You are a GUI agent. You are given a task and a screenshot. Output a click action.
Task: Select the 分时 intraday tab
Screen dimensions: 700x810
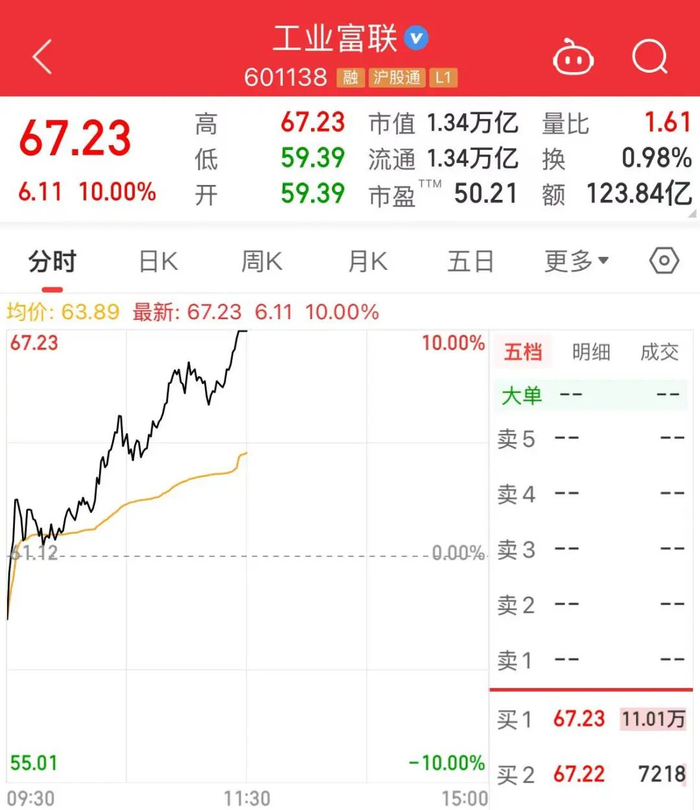tap(52, 261)
